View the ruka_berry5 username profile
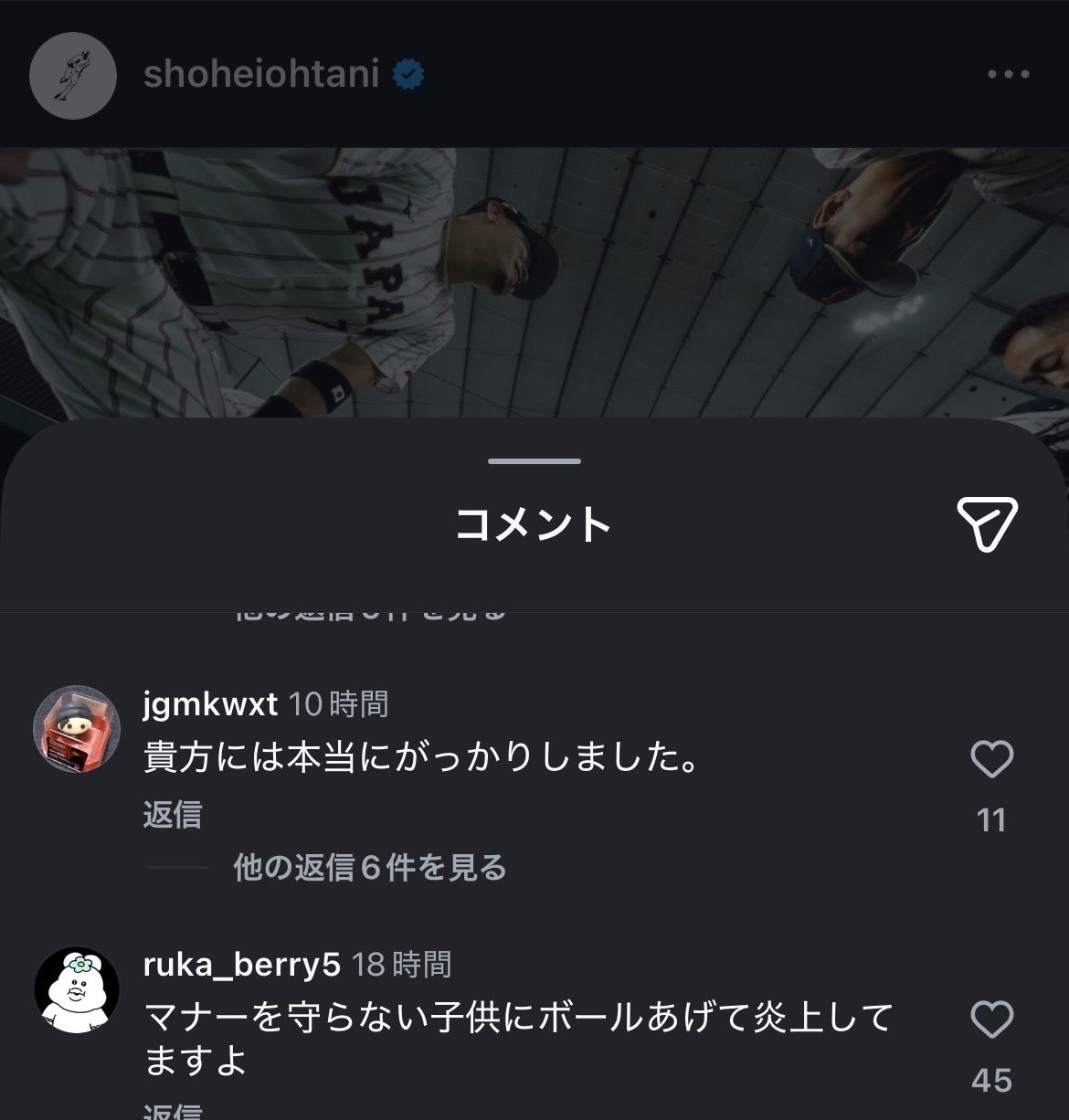The image size is (1069, 1120). (241, 965)
